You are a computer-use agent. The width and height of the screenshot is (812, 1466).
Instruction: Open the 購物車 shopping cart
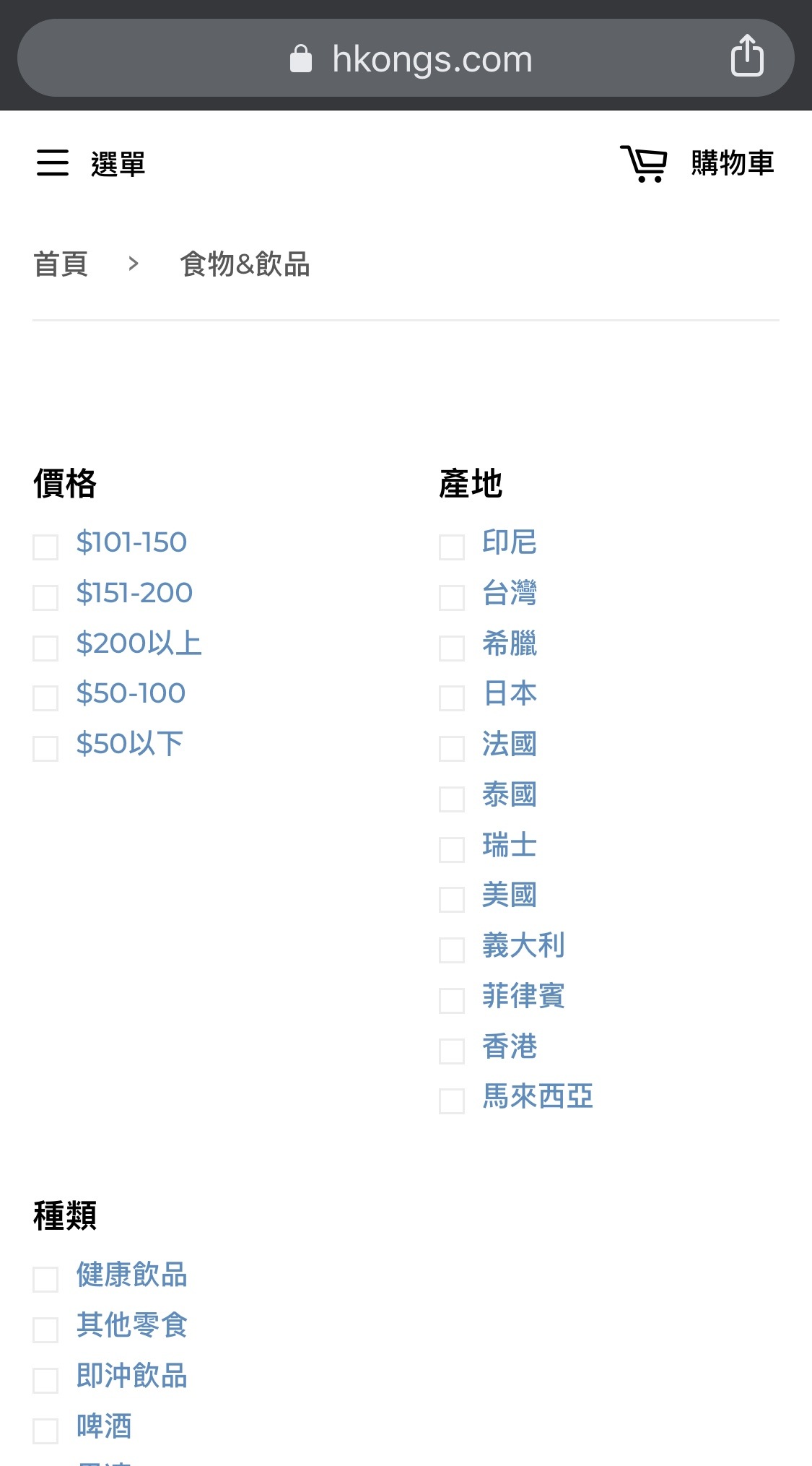(x=697, y=163)
